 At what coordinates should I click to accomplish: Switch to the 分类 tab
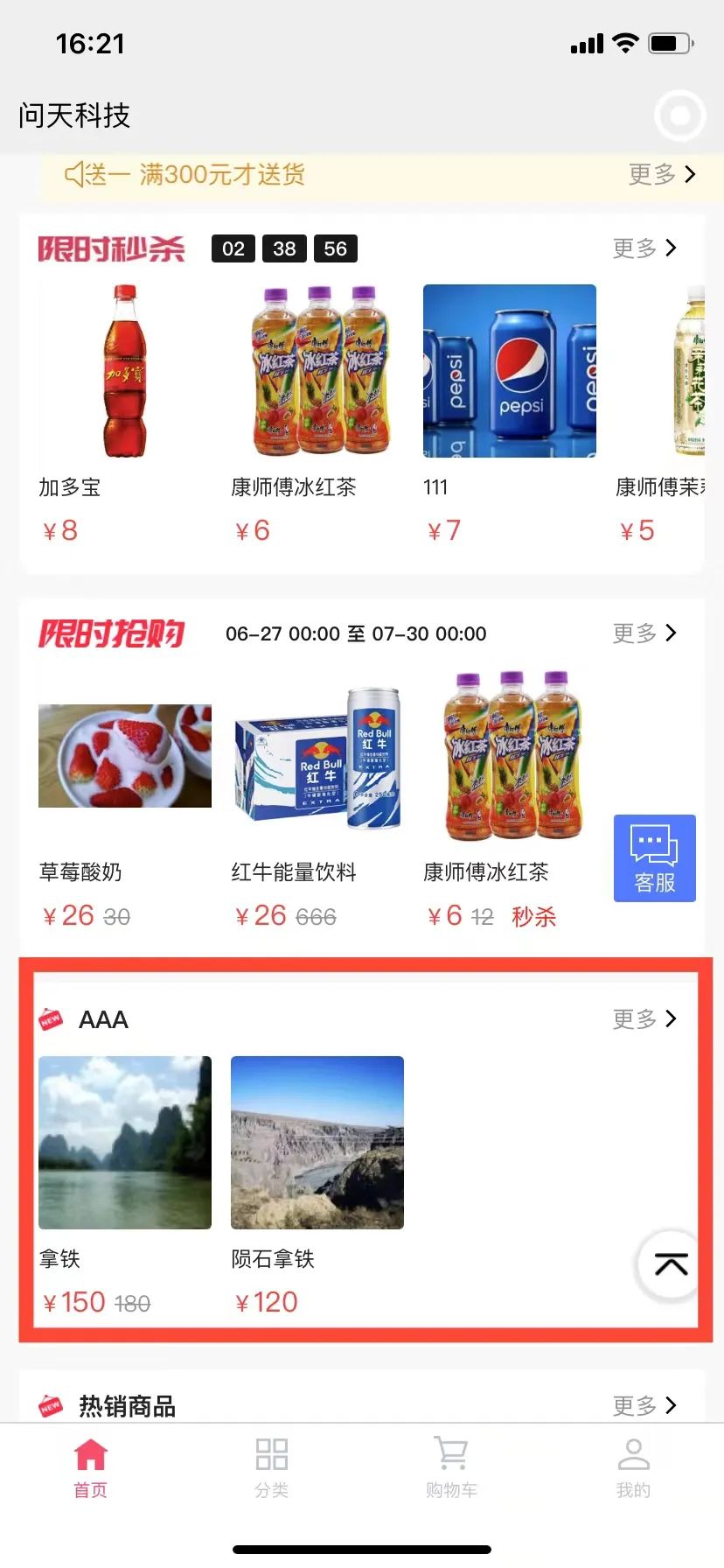click(x=271, y=1468)
